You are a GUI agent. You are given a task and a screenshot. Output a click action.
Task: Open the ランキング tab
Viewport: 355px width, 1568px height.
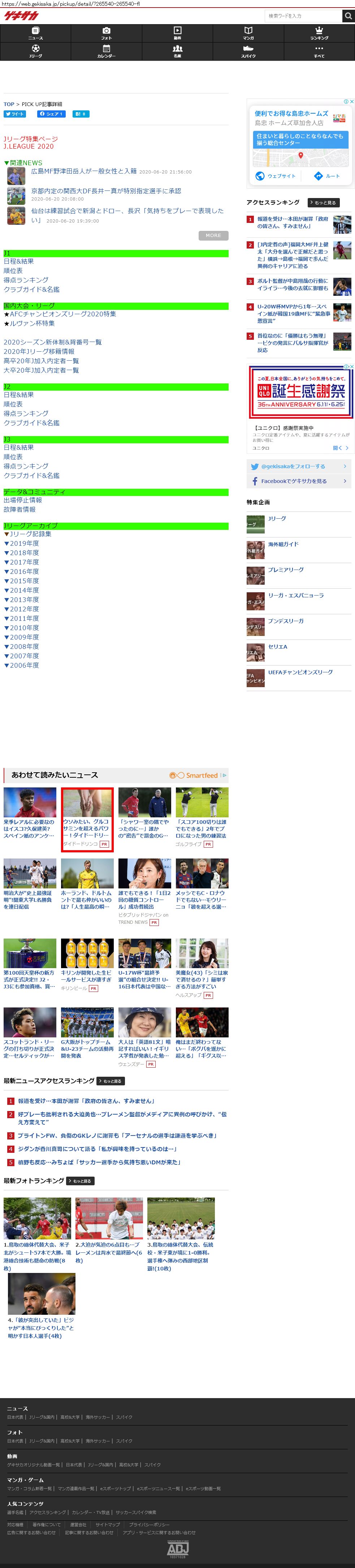click(x=319, y=33)
